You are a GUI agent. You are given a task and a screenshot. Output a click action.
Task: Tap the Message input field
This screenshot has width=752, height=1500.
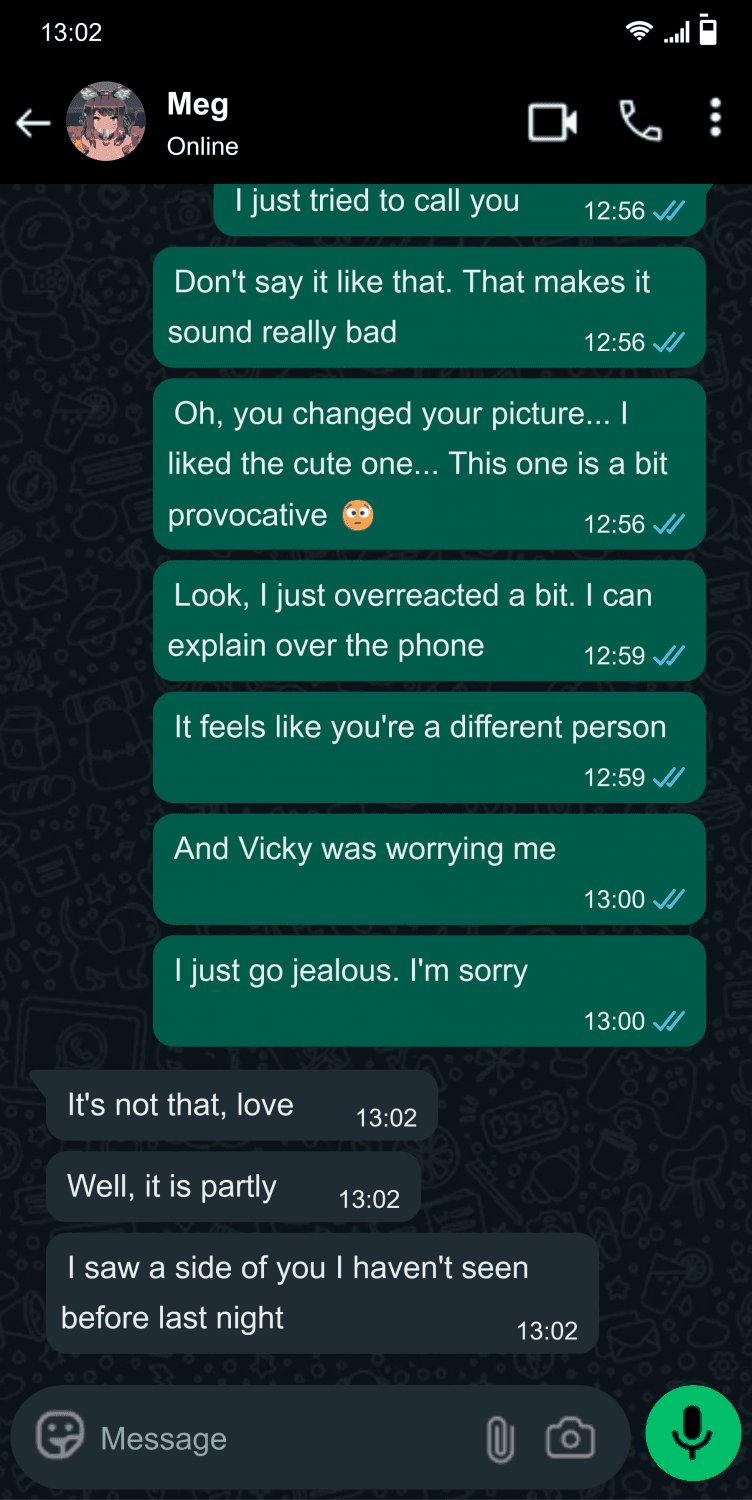pos(280,1438)
